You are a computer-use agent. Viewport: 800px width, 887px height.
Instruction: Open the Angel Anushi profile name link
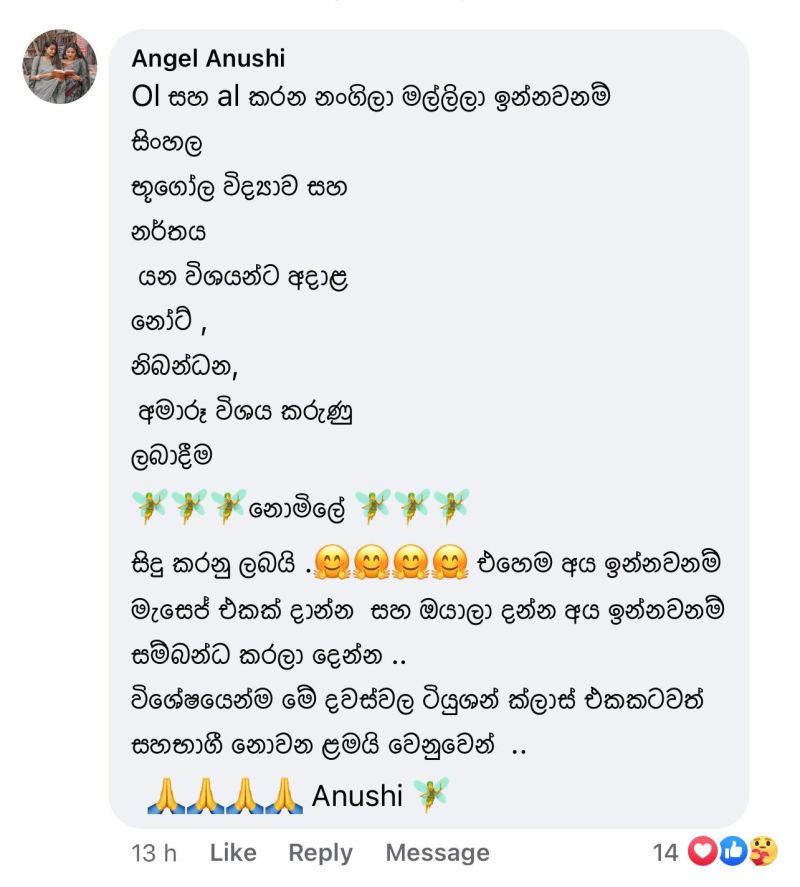coord(208,58)
